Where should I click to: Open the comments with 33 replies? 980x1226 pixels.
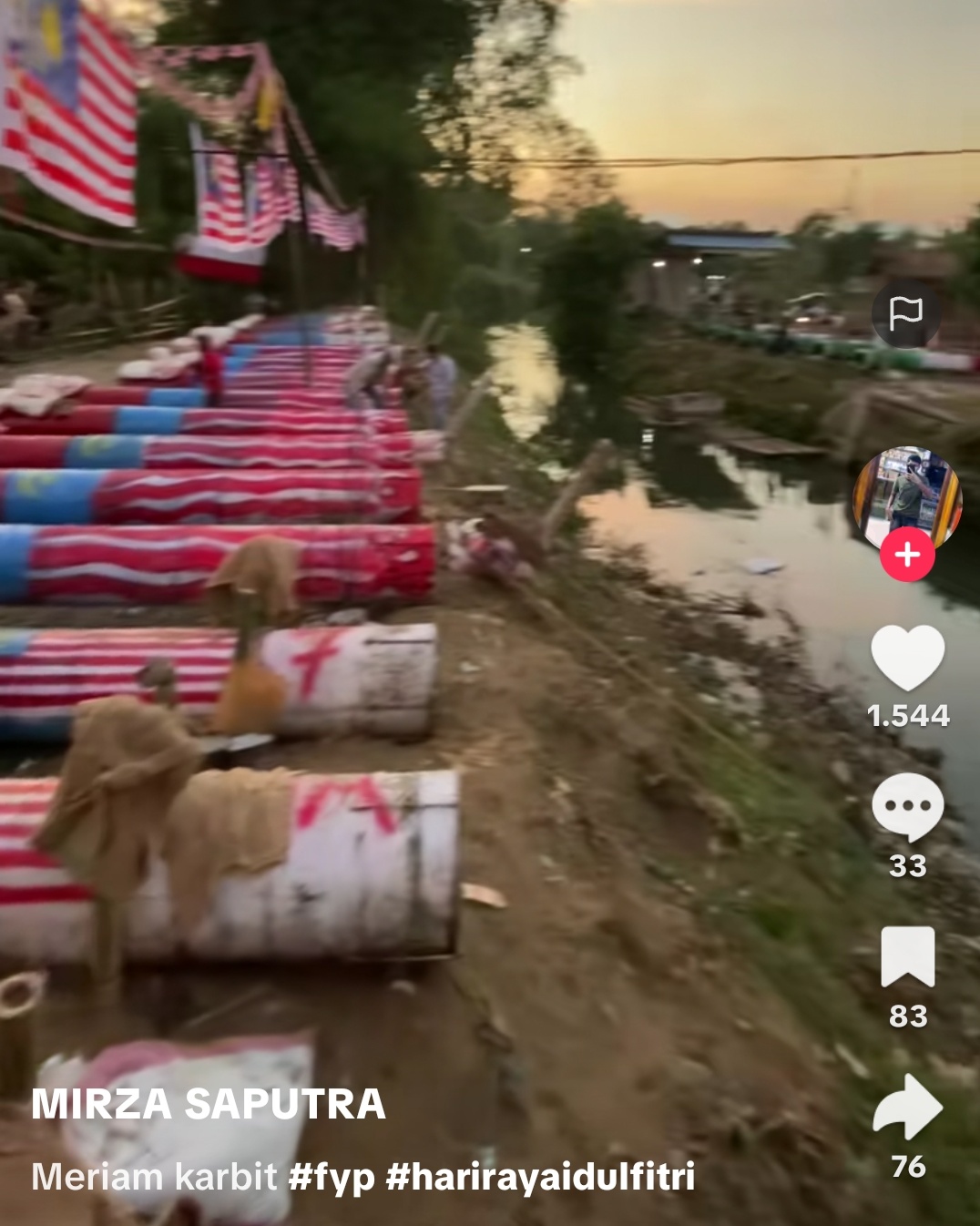pos(907,807)
